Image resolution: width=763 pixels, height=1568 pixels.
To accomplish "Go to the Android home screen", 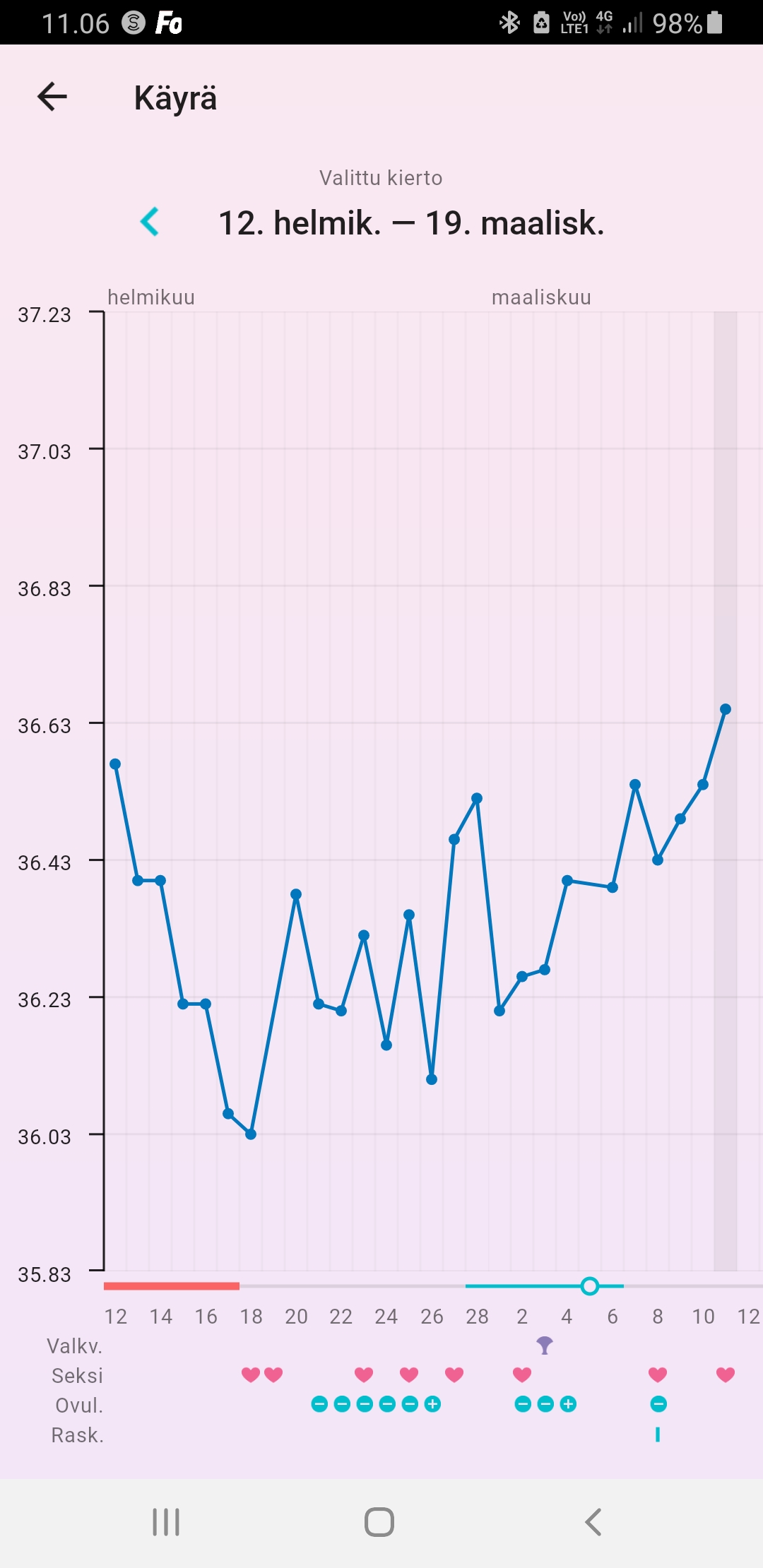I will [x=379, y=1522].
